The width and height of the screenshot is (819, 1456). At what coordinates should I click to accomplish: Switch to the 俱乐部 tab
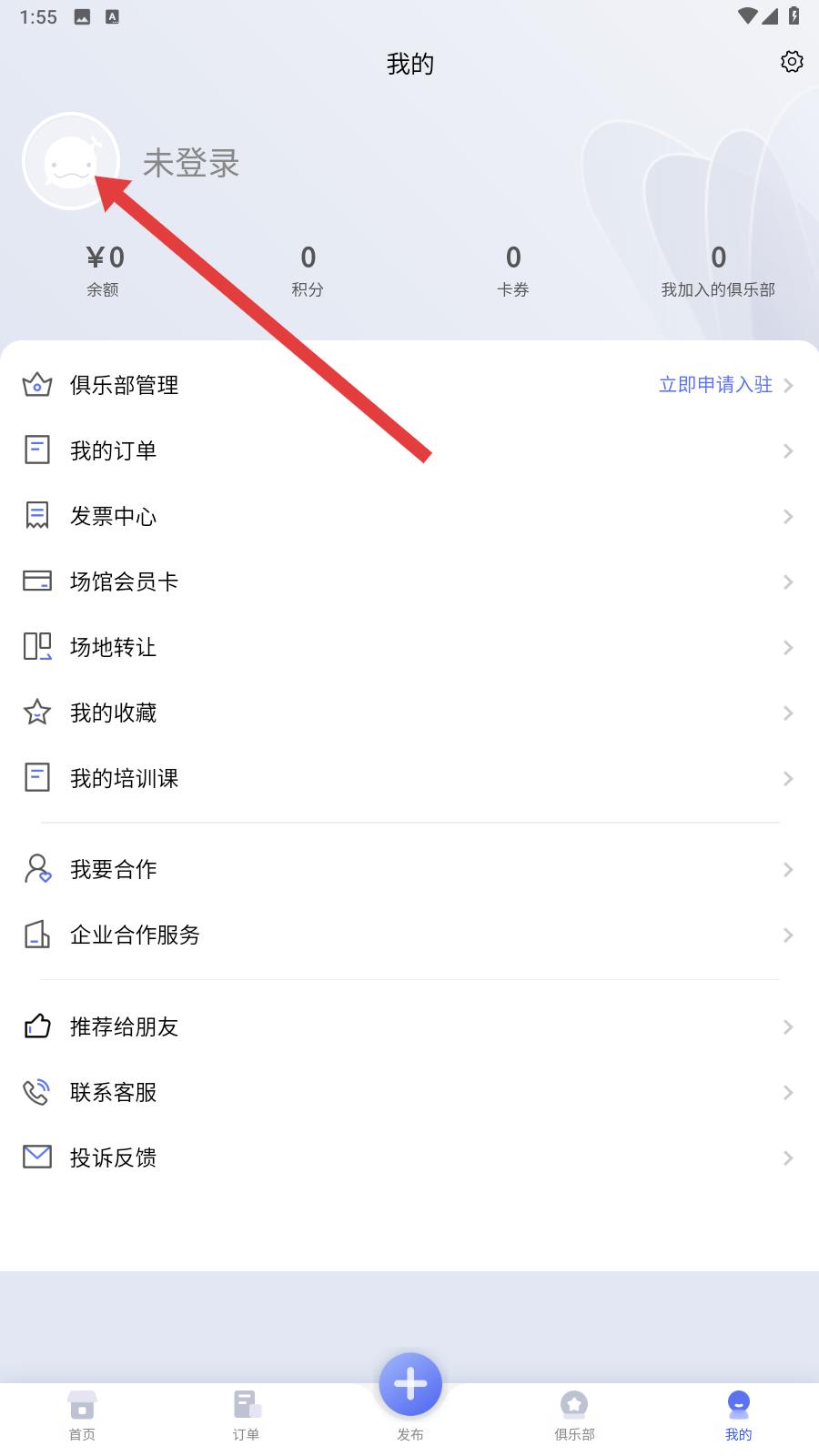pos(574,1416)
